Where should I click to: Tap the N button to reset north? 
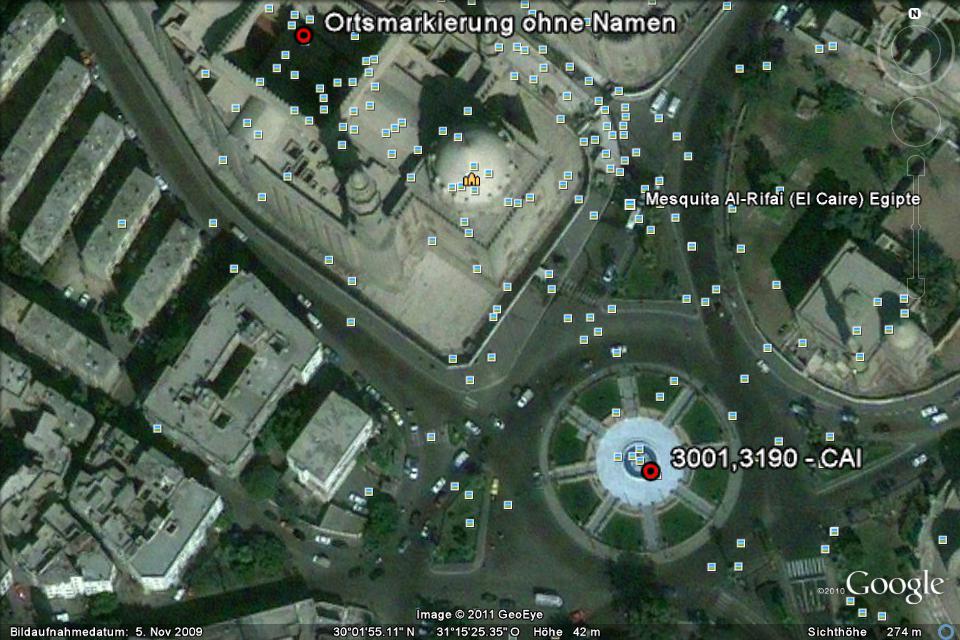tap(914, 14)
